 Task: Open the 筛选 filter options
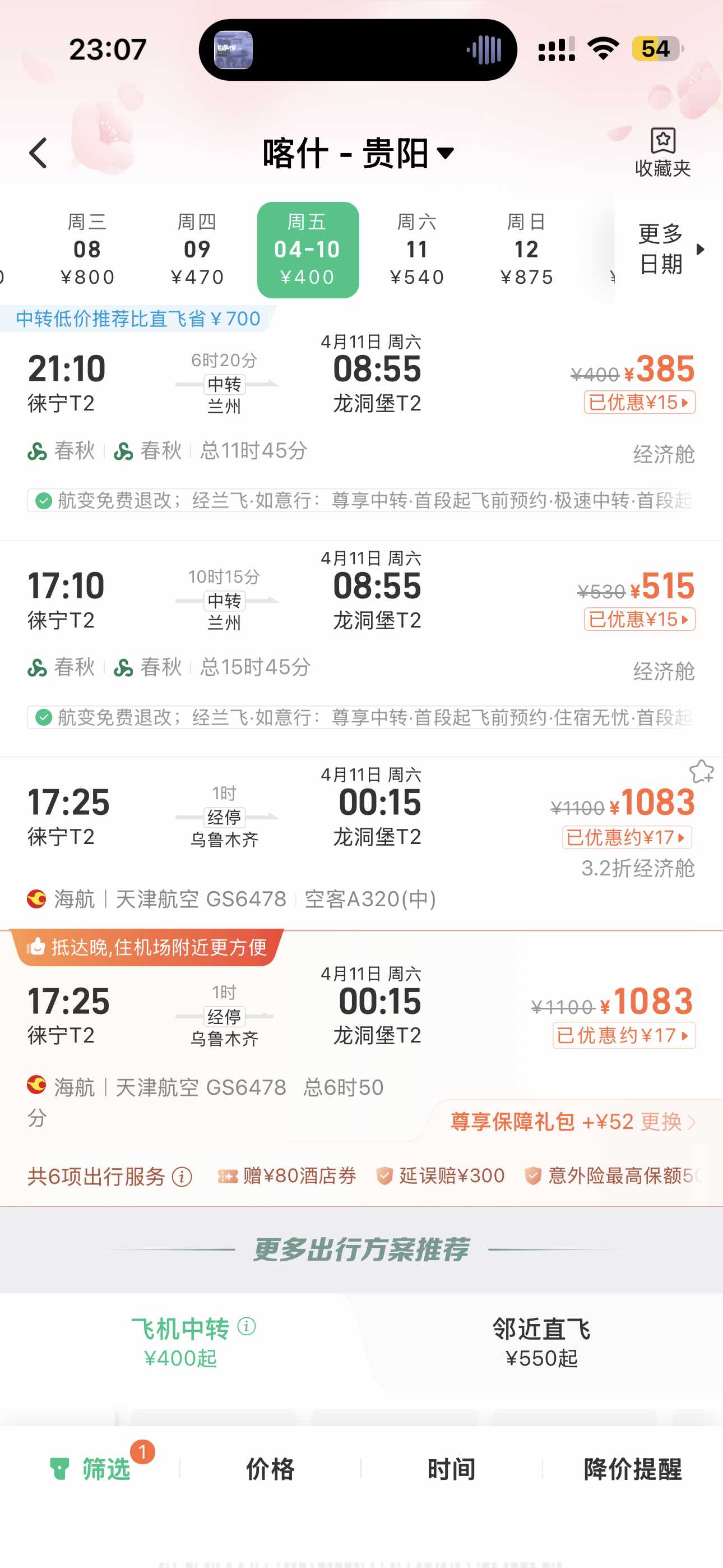tap(91, 1469)
